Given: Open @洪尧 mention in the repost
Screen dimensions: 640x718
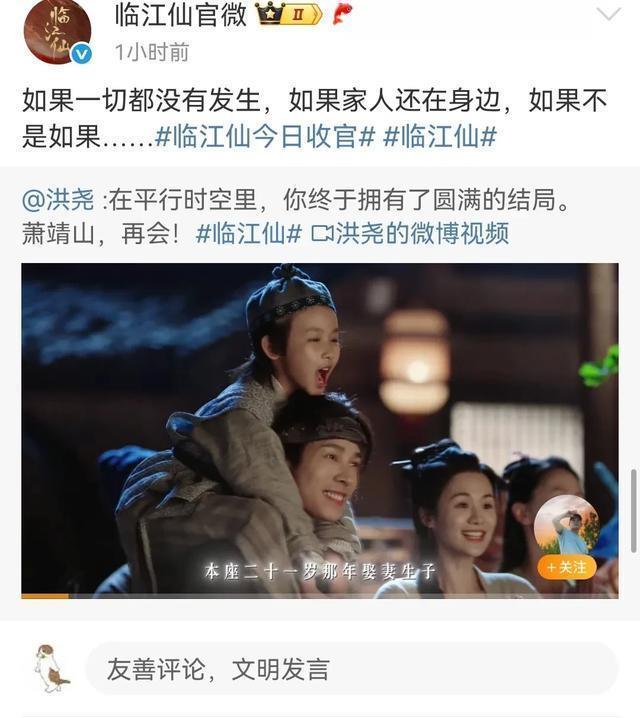Looking at the screenshot, I should coord(59,199).
